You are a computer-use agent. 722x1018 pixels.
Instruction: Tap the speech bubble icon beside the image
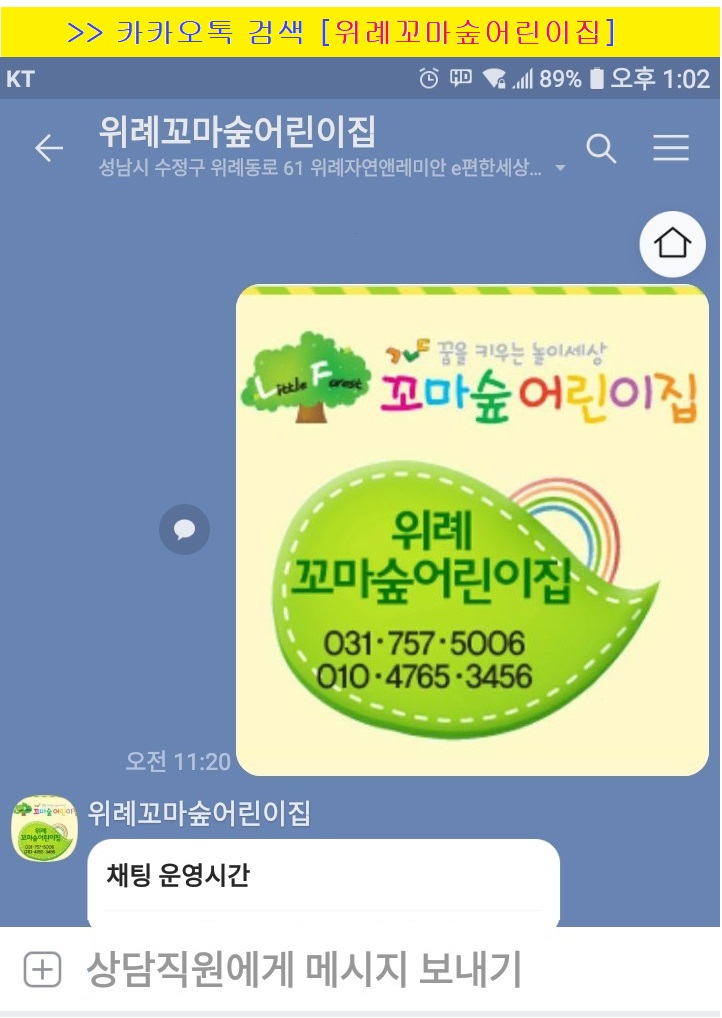click(x=184, y=529)
